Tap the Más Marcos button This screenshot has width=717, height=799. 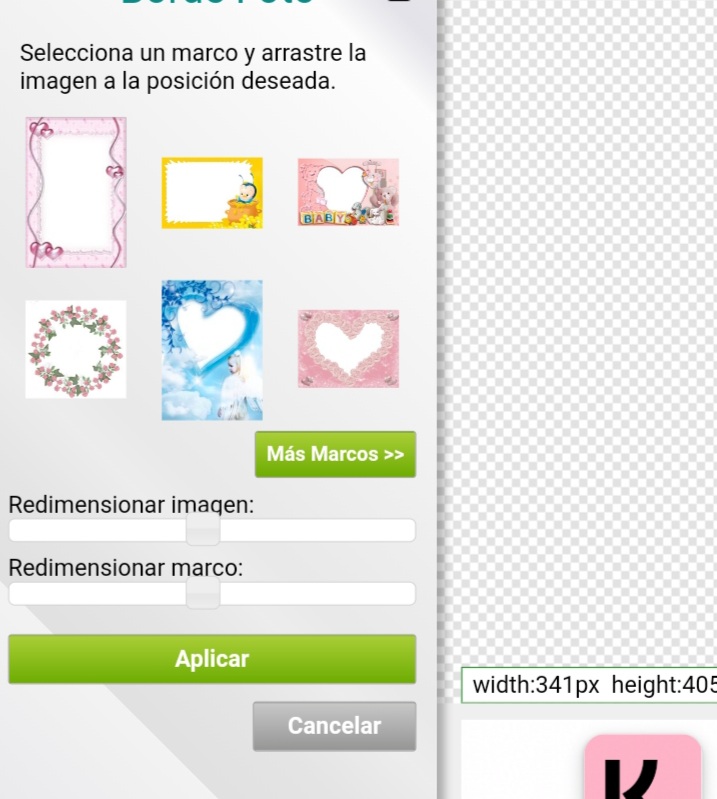point(335,454)
